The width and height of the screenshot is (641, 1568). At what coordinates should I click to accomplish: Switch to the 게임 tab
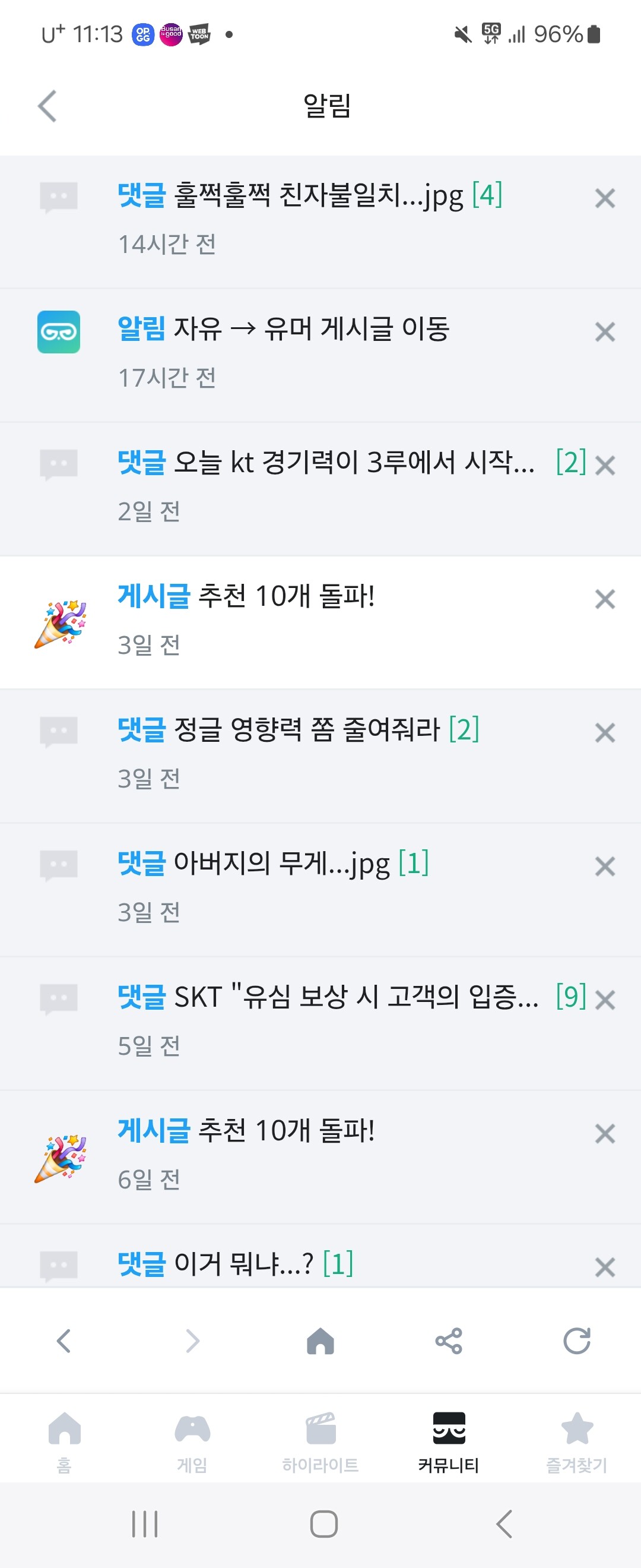tap(192, 1442)
